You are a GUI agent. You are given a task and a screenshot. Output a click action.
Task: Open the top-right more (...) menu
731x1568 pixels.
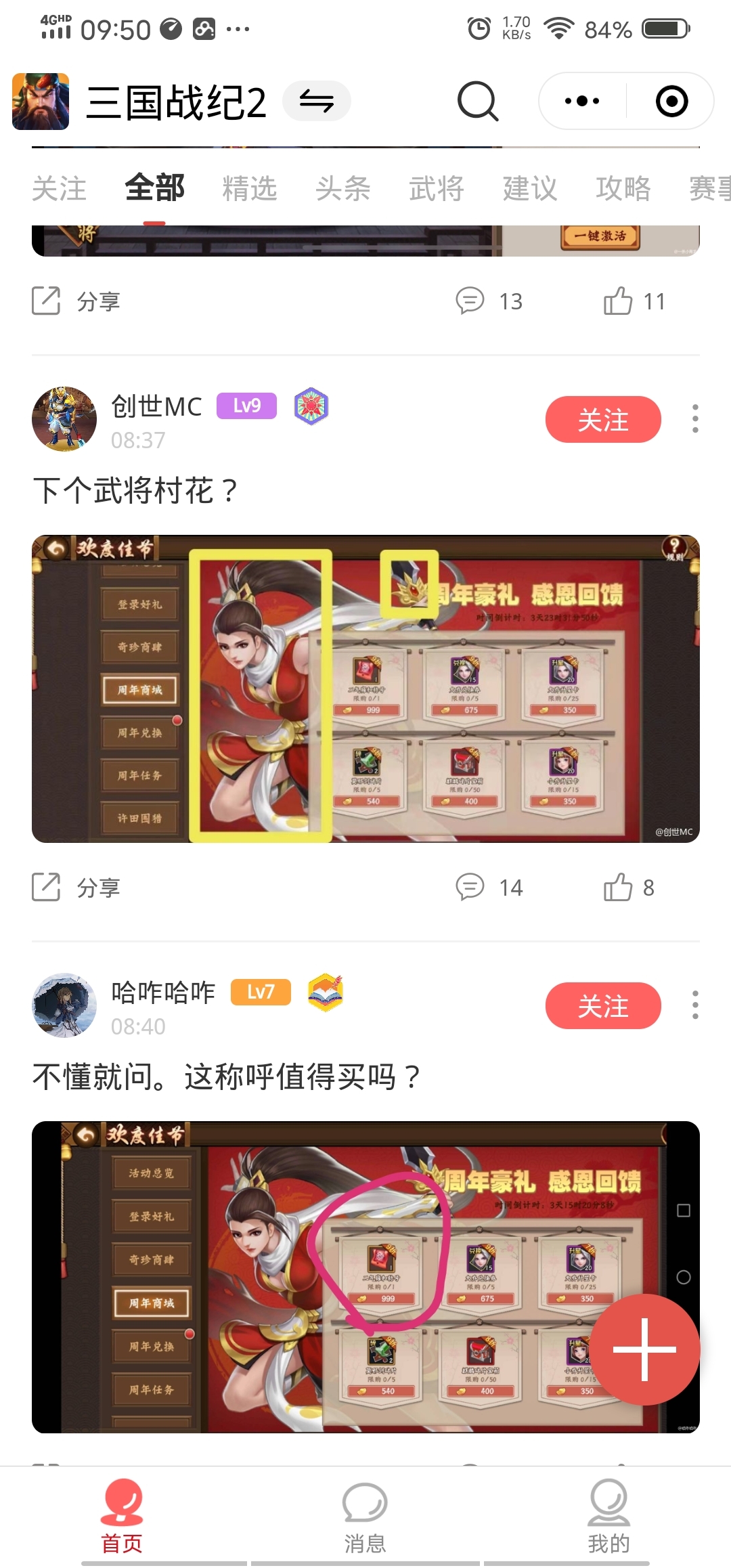(580, 100)
